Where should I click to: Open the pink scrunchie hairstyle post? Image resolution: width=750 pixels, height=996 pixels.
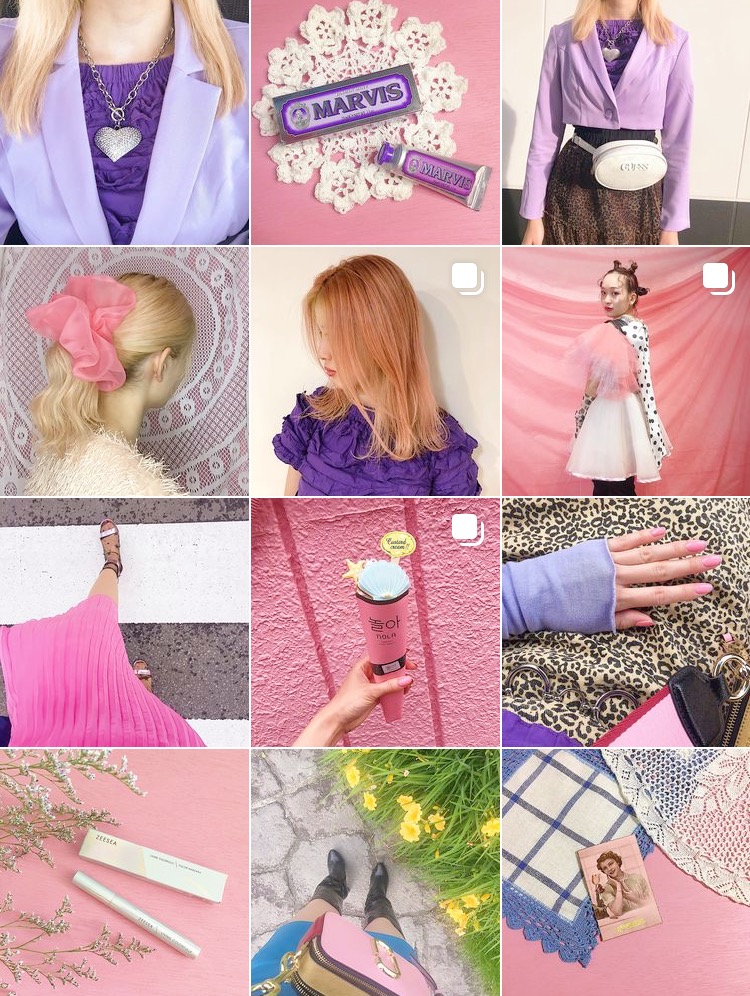point(124,372)
